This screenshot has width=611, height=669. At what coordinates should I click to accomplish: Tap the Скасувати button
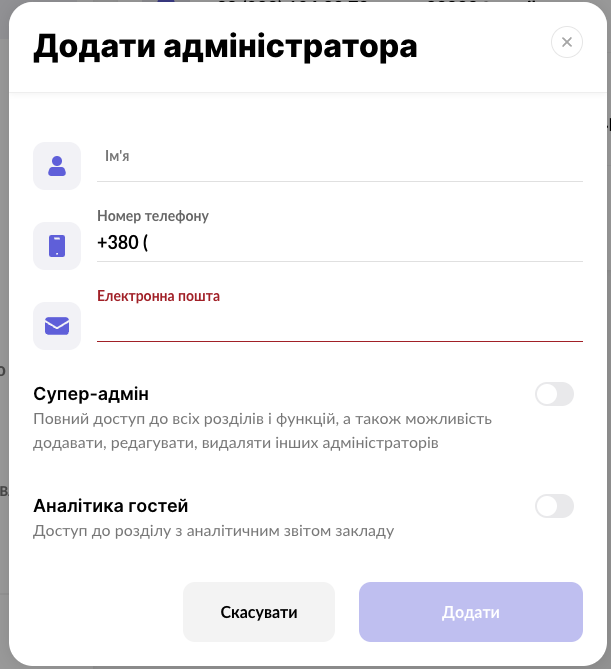coord(258,612)
